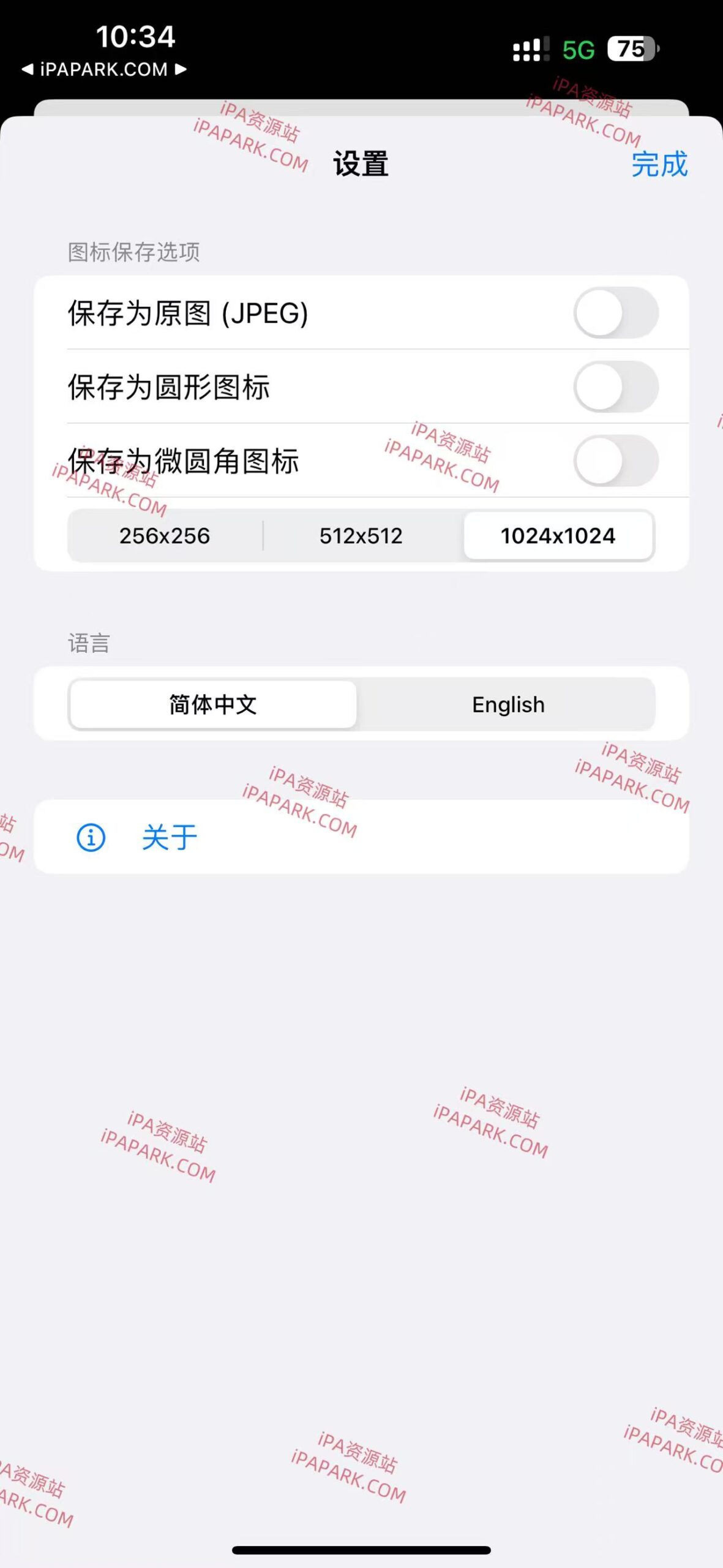Image resolution: width=723 pixels, height=1568 pixels.
Task: Tap the iPAPARK.COM label in status bar
Action: coord(103,70)
